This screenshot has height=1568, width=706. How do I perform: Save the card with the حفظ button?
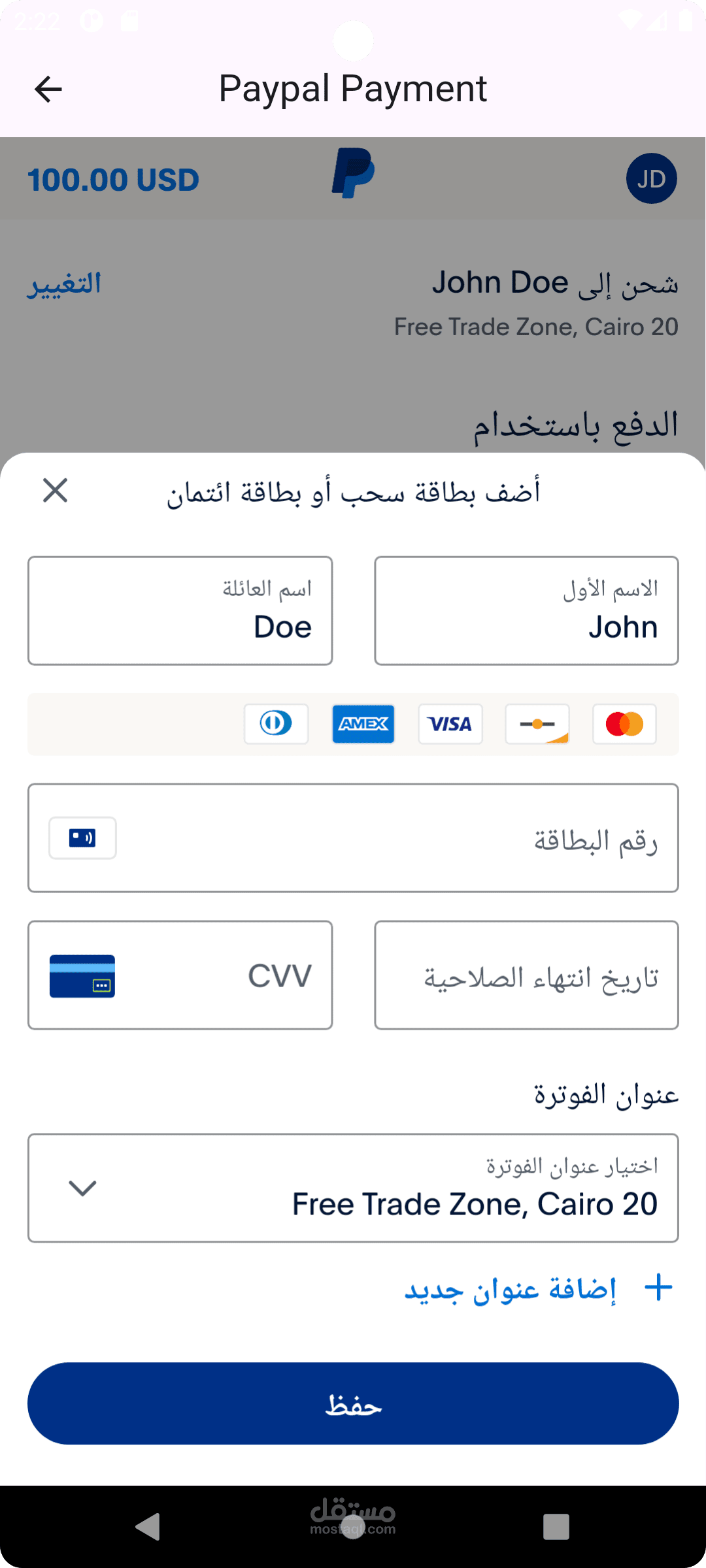(x=353, y=1403)
